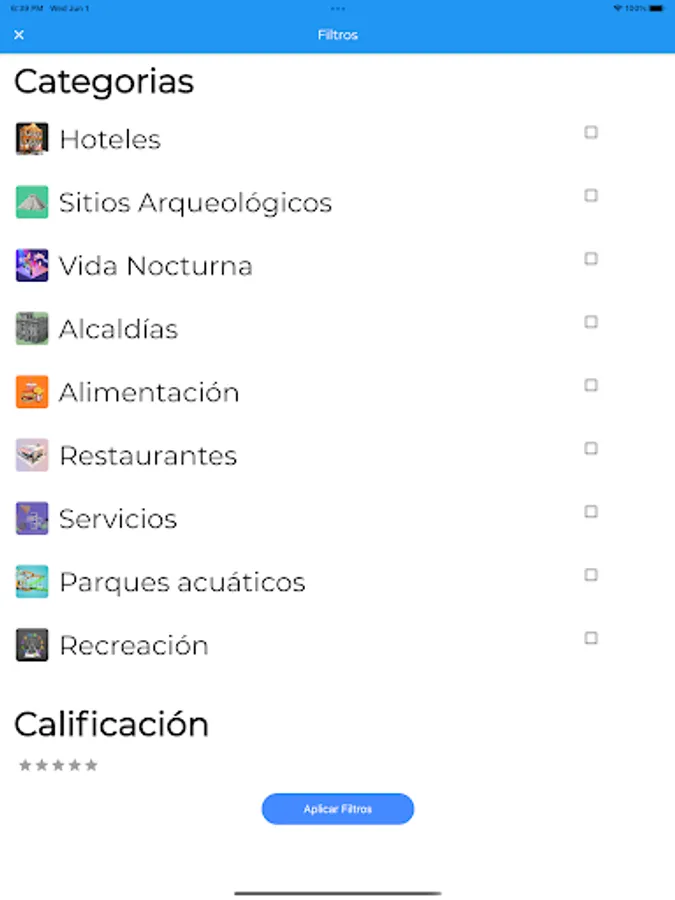The height and width of the screenshot is (900, 675).
Task: Check the Recreación category box
Action: click(591, 638)
